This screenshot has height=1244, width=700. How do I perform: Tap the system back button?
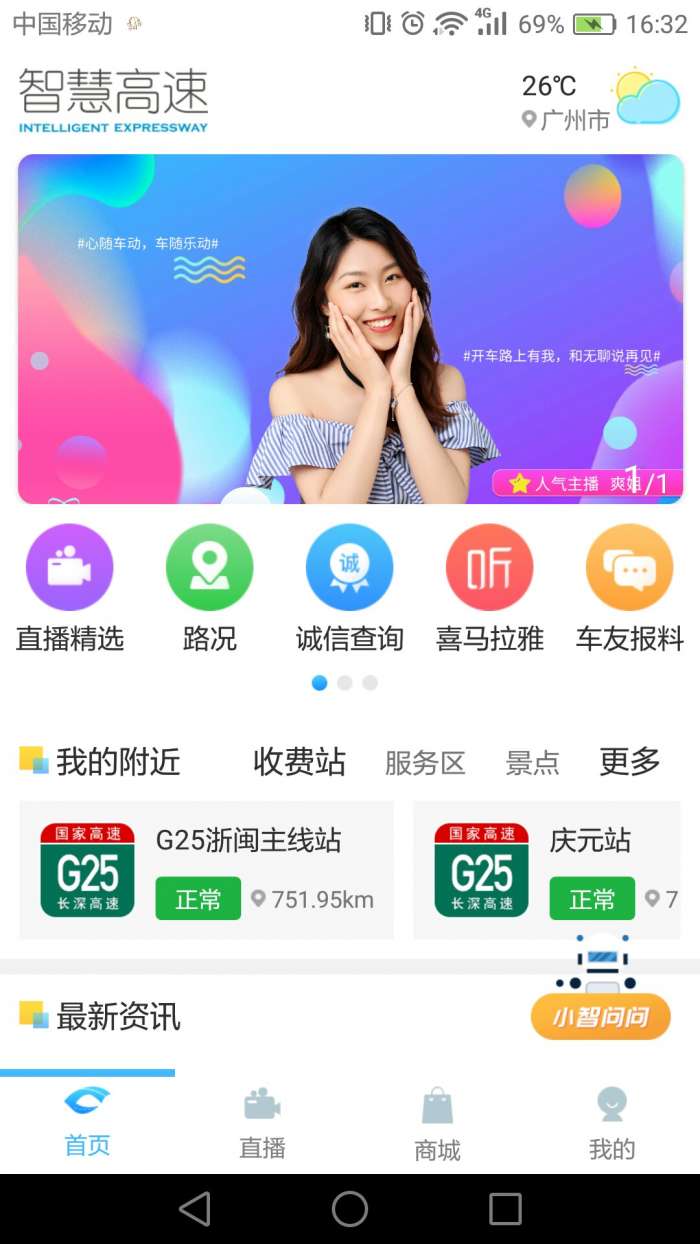coord(194,1209)
